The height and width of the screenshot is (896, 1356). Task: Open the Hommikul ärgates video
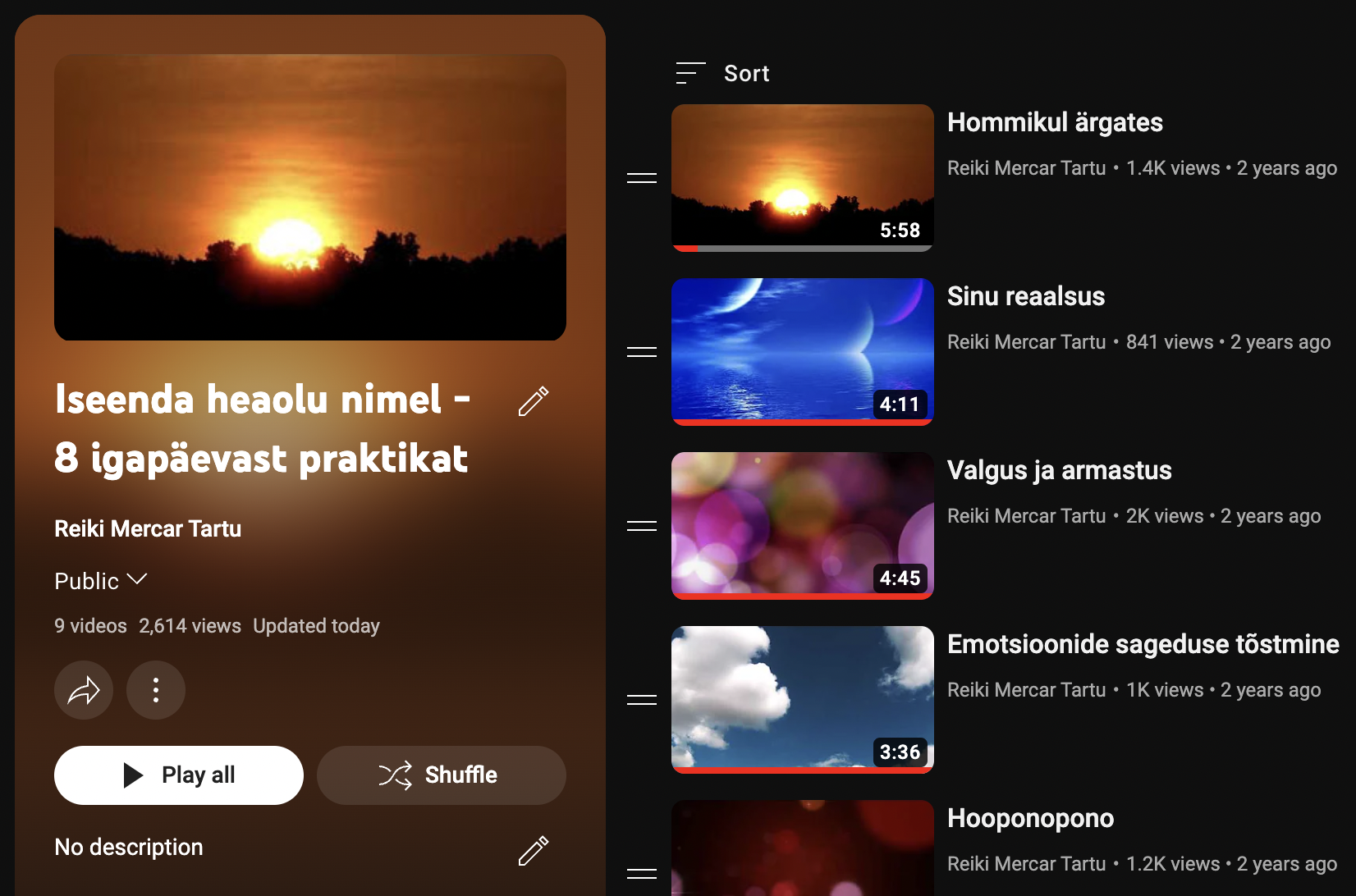(x=1055, y=122)
